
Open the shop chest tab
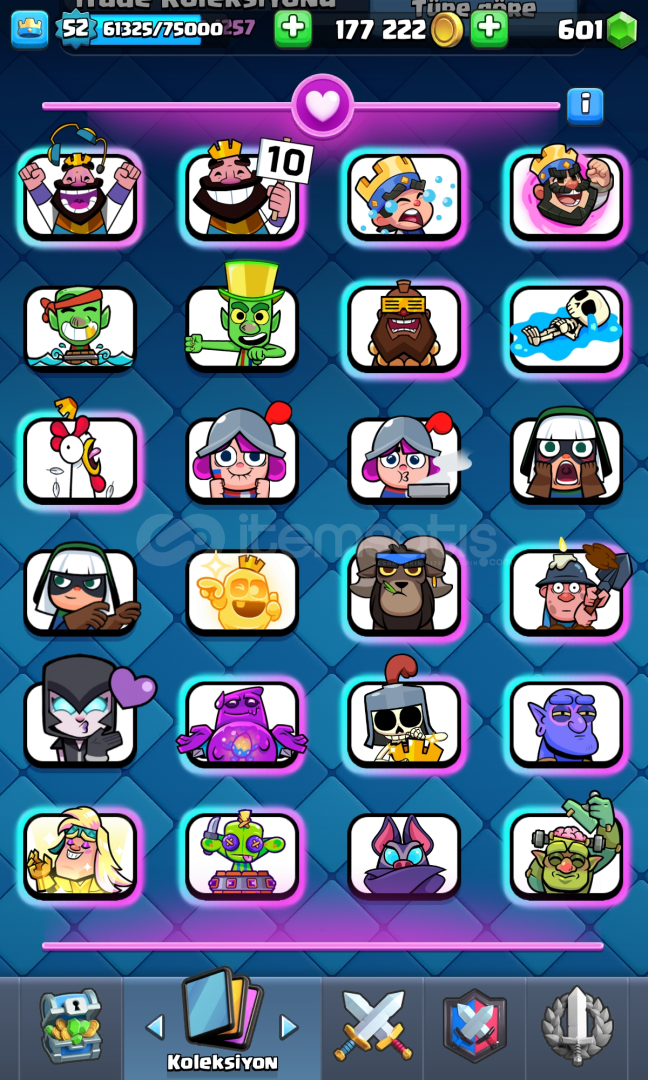[x=70, y=1025]
